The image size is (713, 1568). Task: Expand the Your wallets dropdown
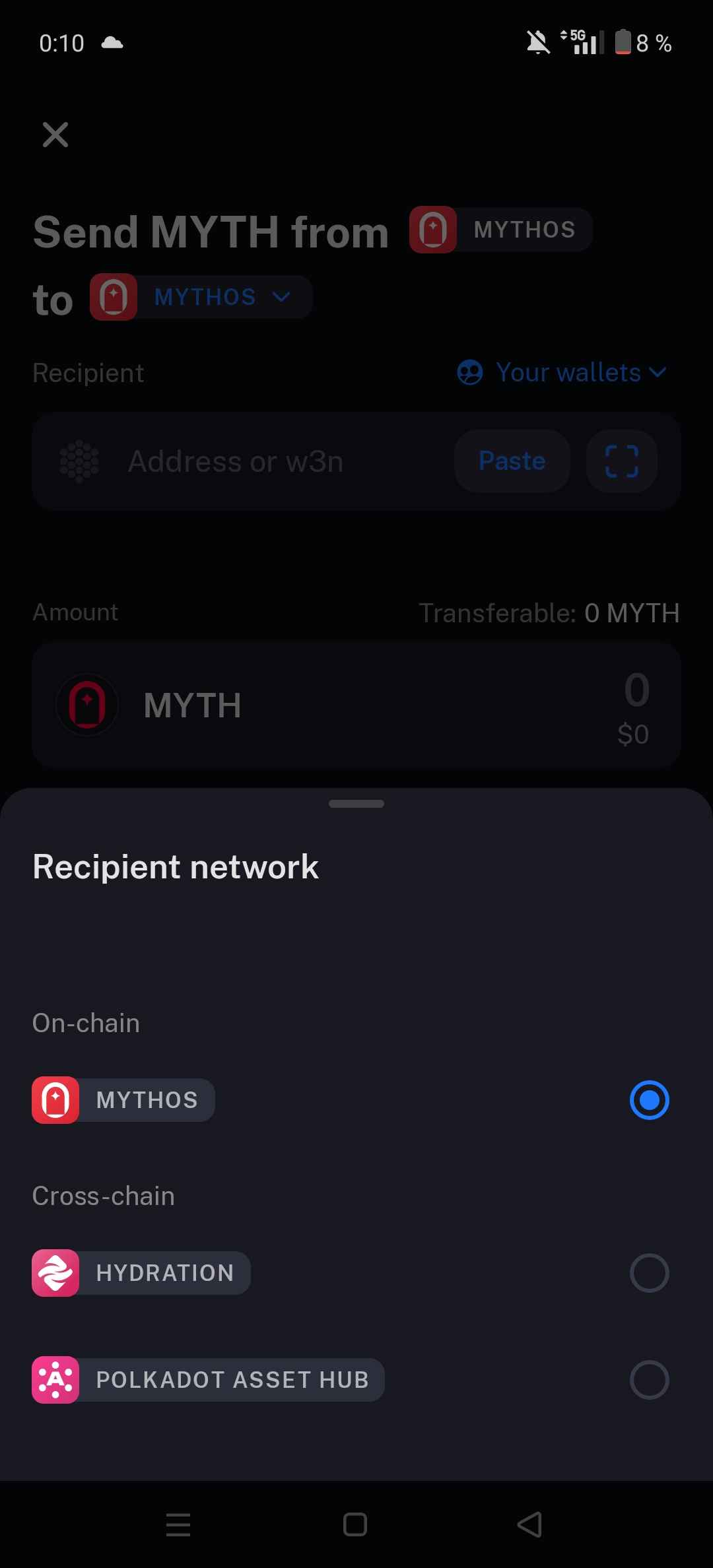pyautogui.click(x=562, y=373)
